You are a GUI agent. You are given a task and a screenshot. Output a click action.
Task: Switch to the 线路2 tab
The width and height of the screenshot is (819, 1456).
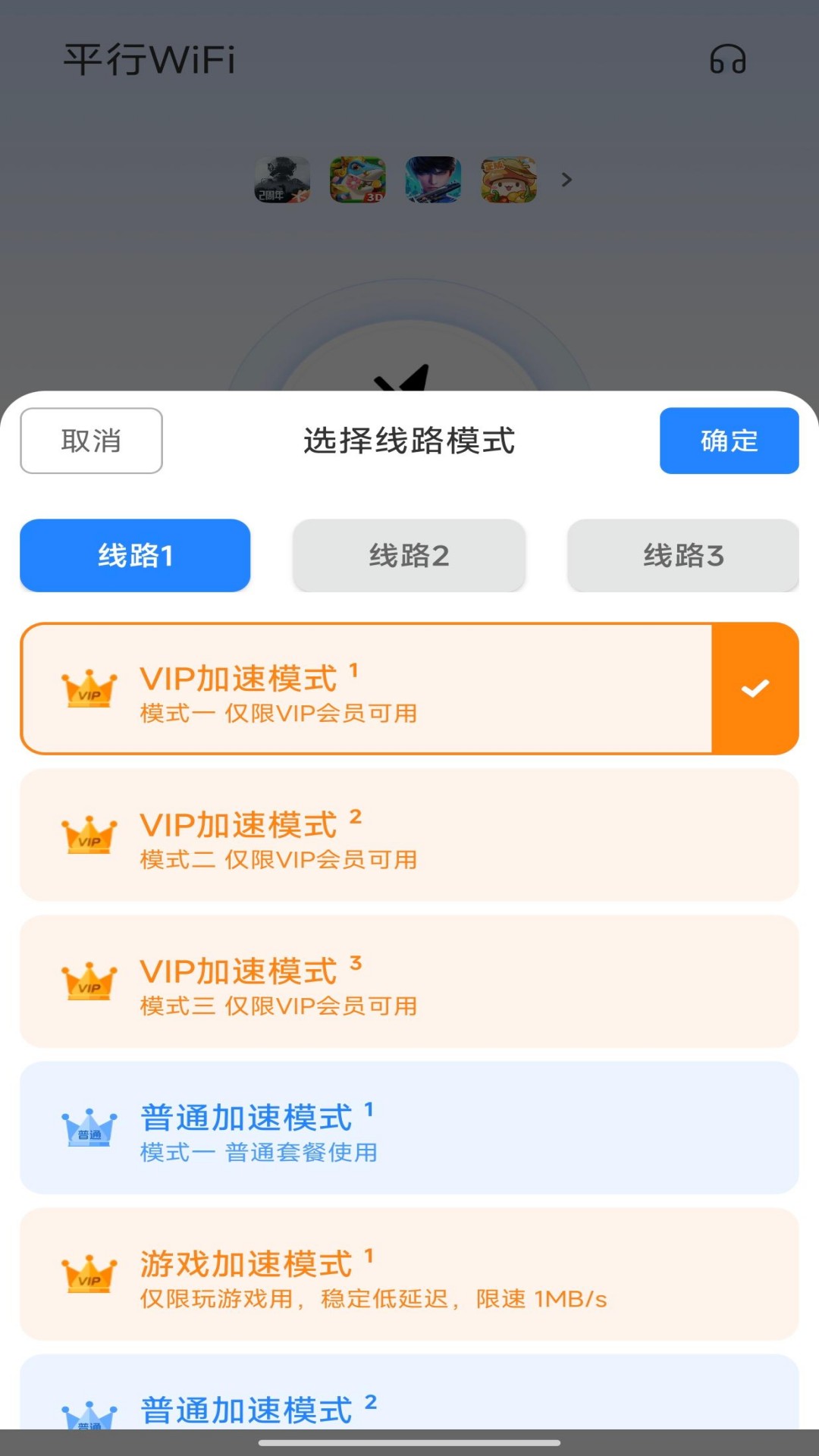point(409,556)
